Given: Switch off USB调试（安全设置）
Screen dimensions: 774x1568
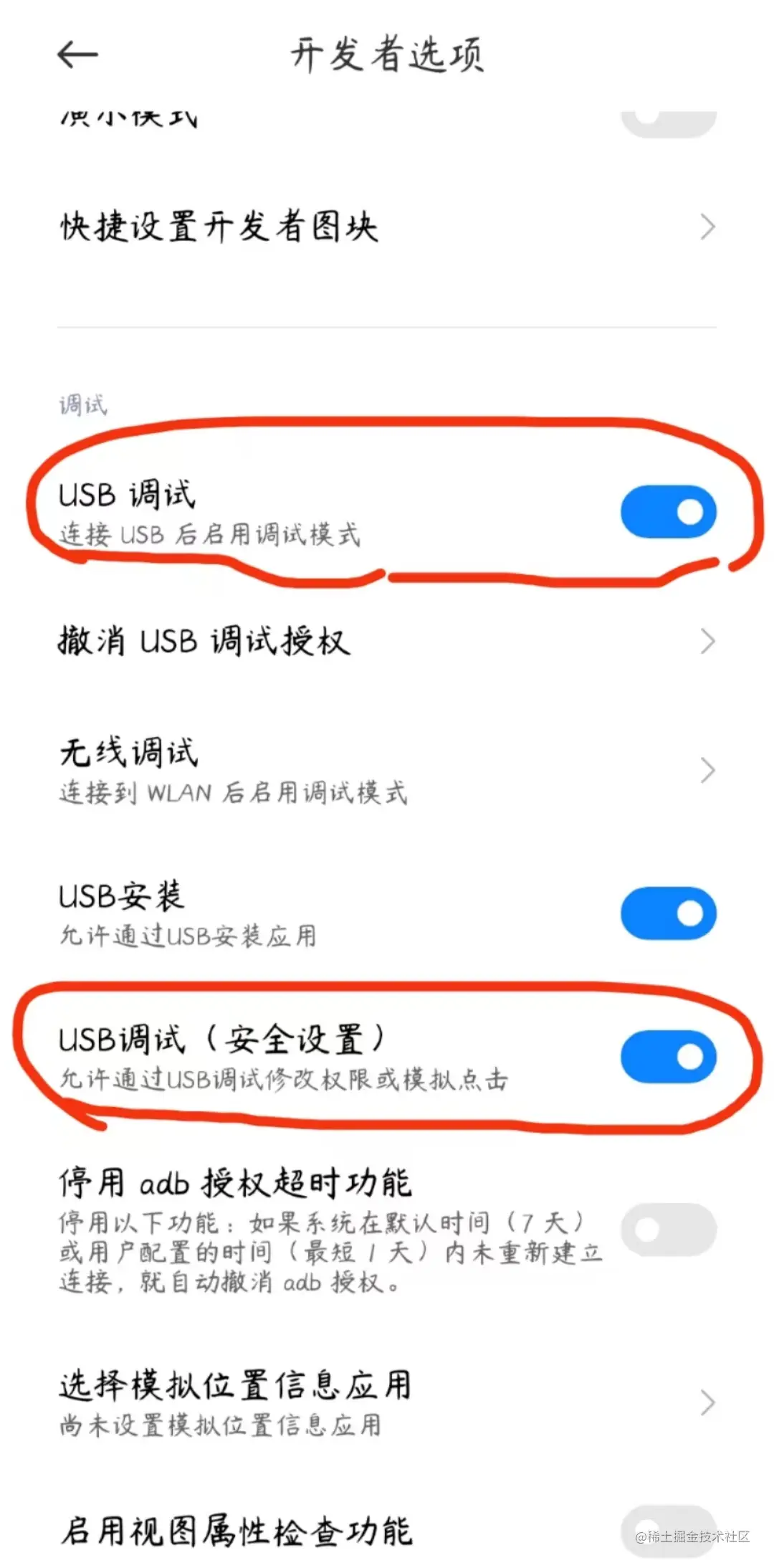Looking at the screenshot, I should (x=668, y=1056).
